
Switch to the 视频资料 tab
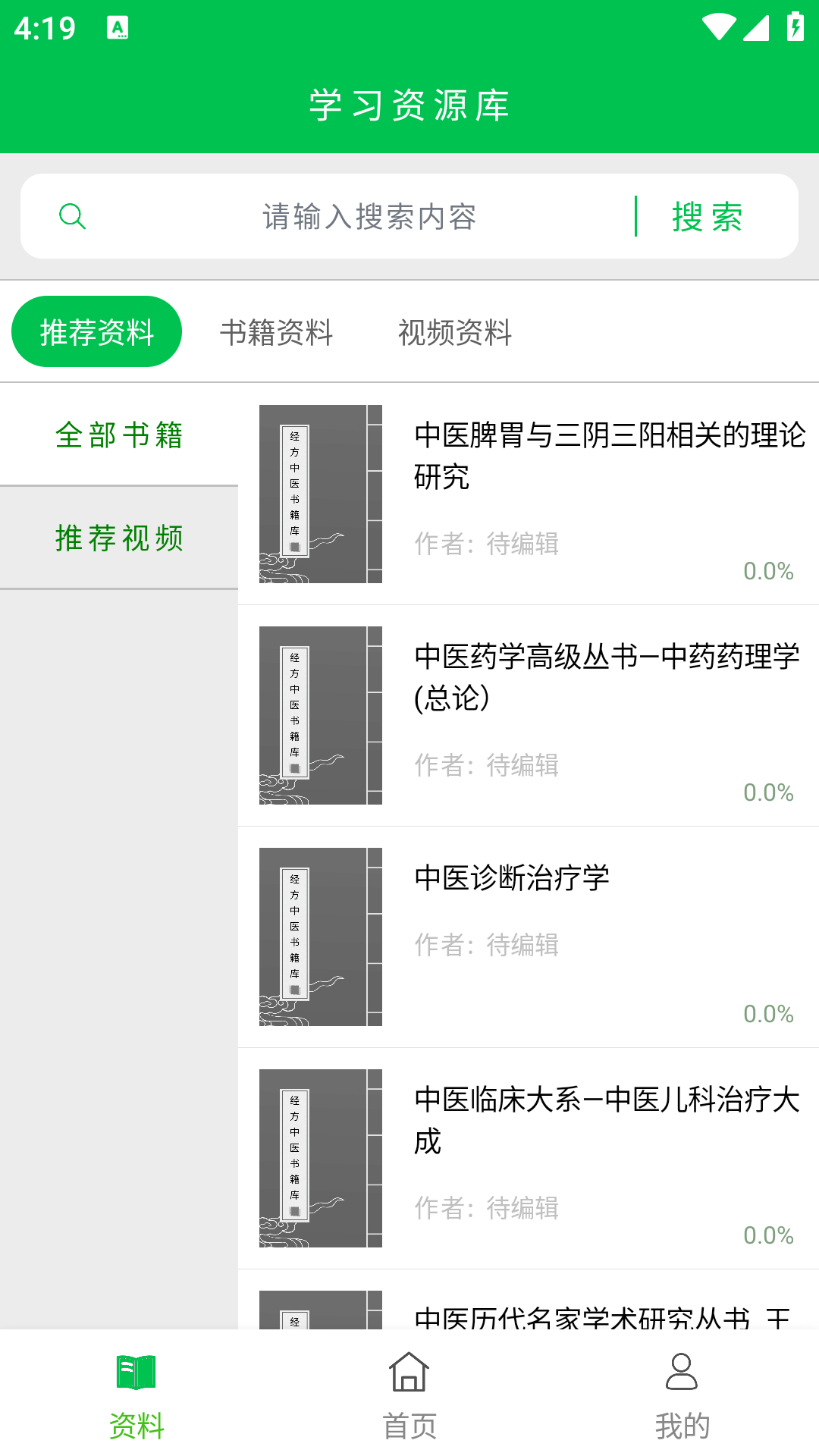pos(456,331)
